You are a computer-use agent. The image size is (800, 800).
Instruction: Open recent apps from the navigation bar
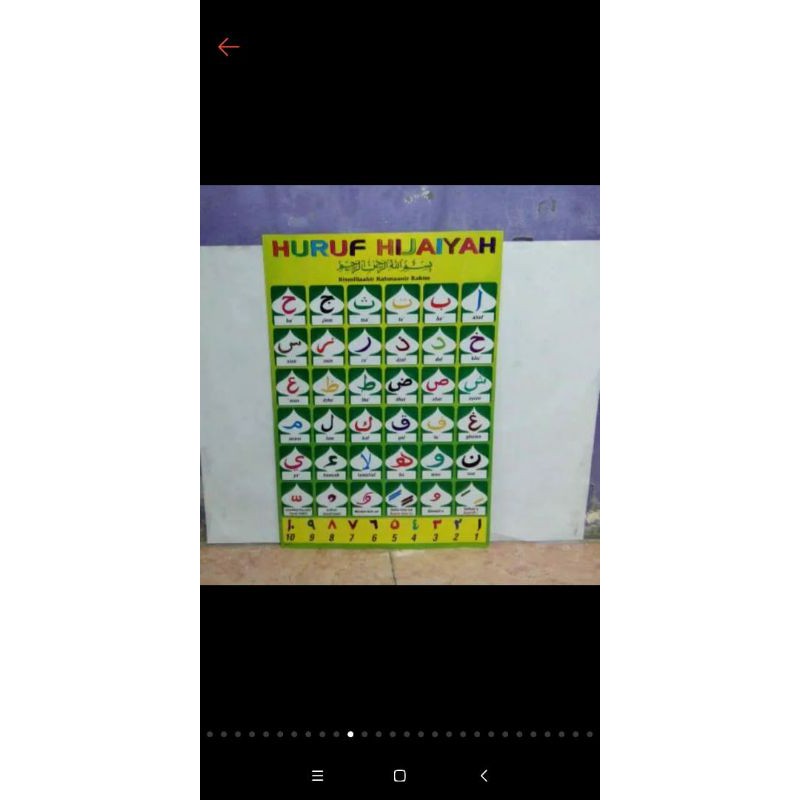click(x=318, y=775)
